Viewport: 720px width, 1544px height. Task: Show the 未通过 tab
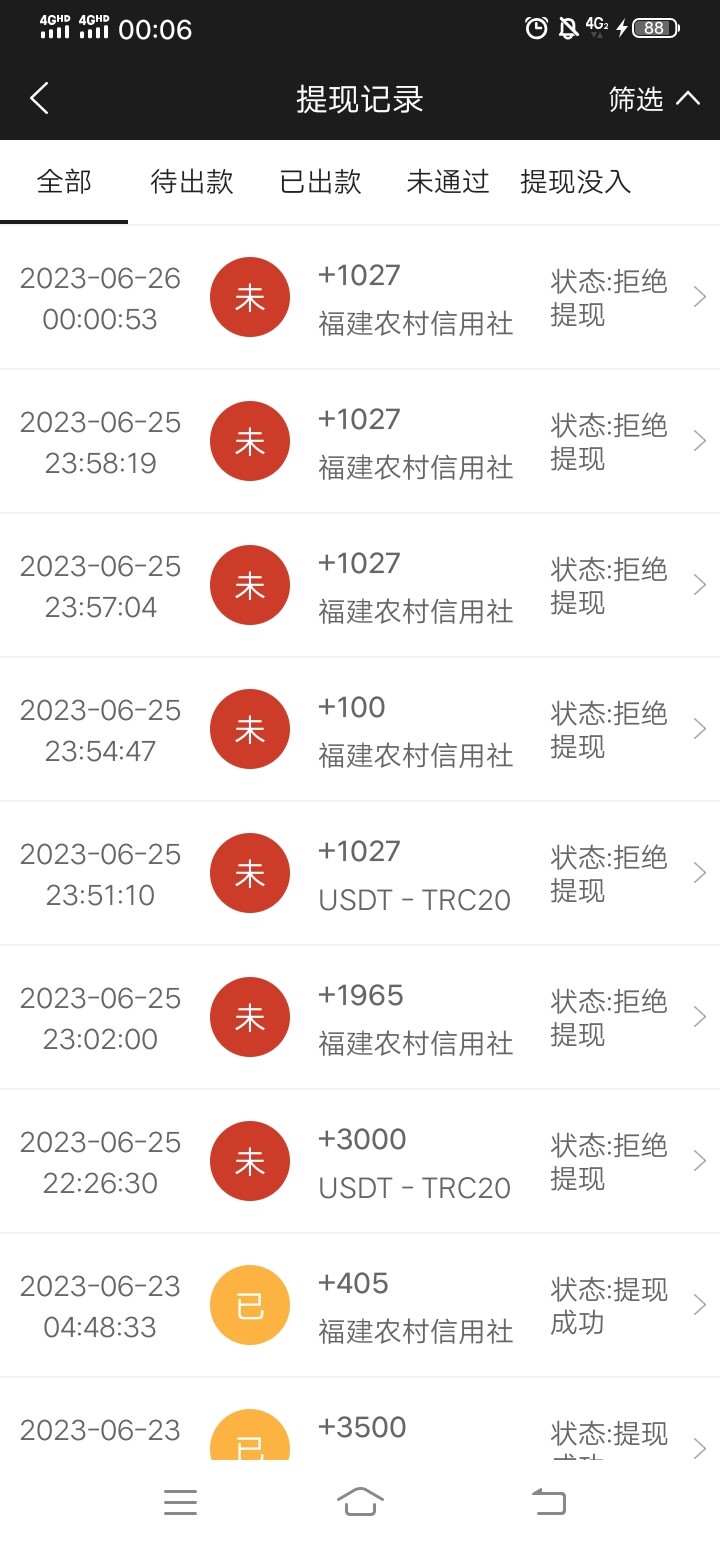(447, 182)
